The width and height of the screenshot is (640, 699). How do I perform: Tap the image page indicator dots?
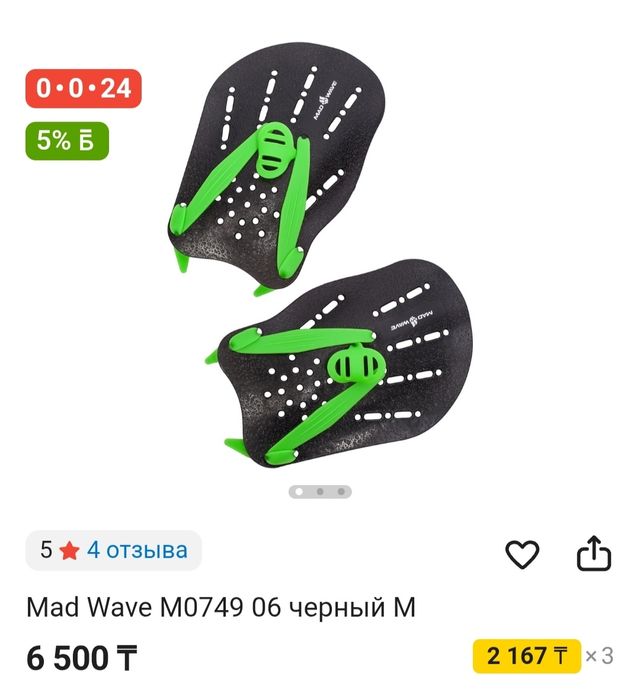[320, 491]
